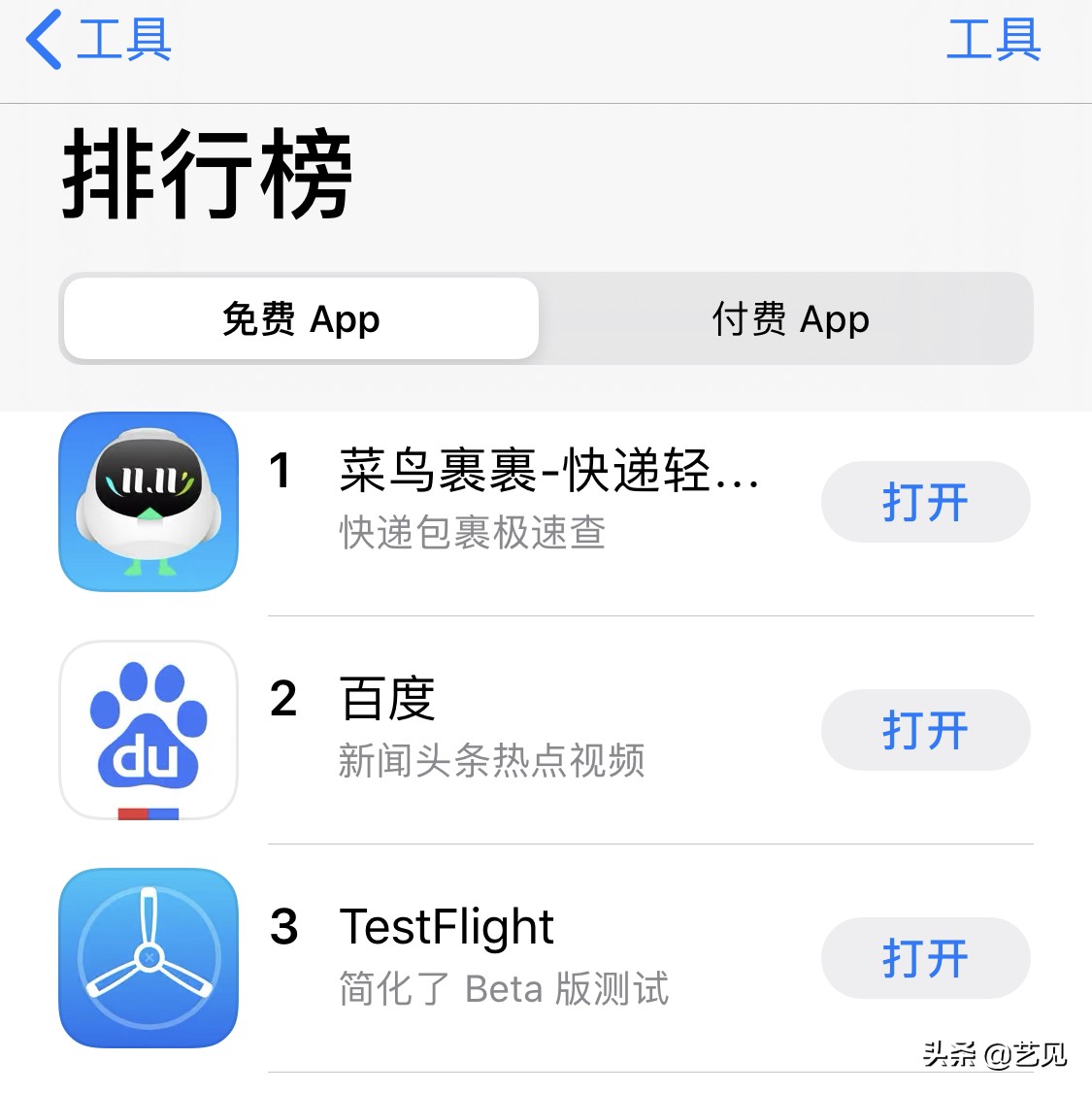1092x1093 pixels.
Task: Tap the blue propeller icon ranked third
Action: tap(148, 958)
